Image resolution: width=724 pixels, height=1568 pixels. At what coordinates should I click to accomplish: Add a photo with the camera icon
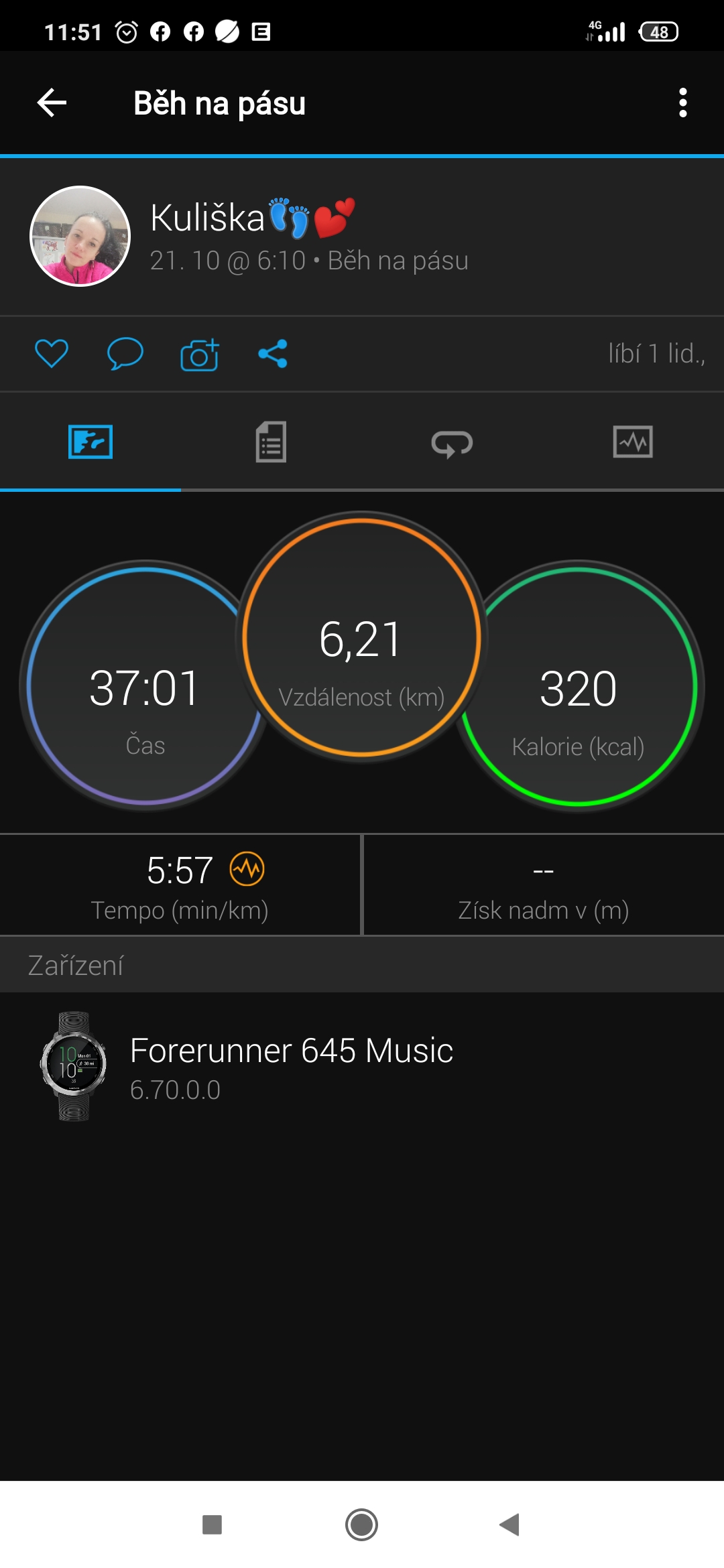tap(199, 354)
